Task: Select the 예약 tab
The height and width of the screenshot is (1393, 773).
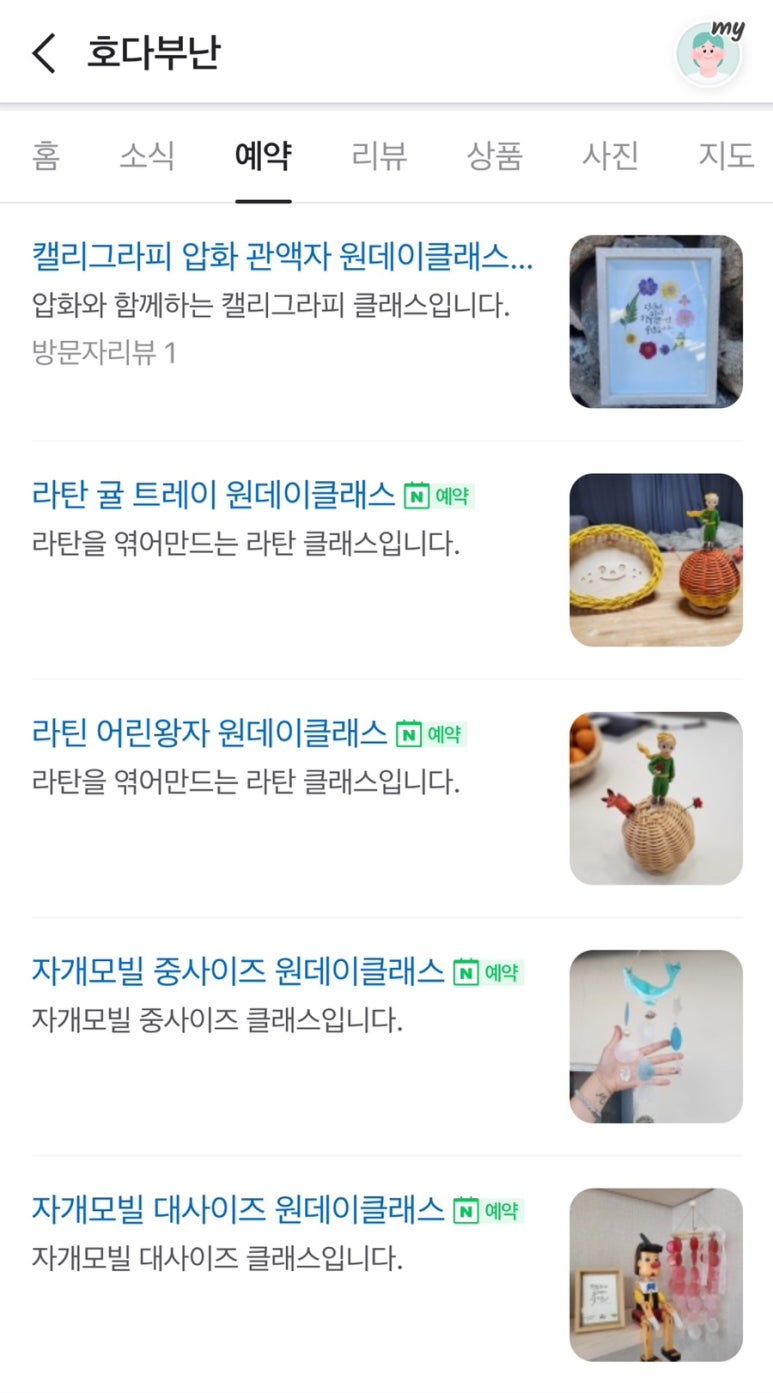Action: click(x=263, y=156)
